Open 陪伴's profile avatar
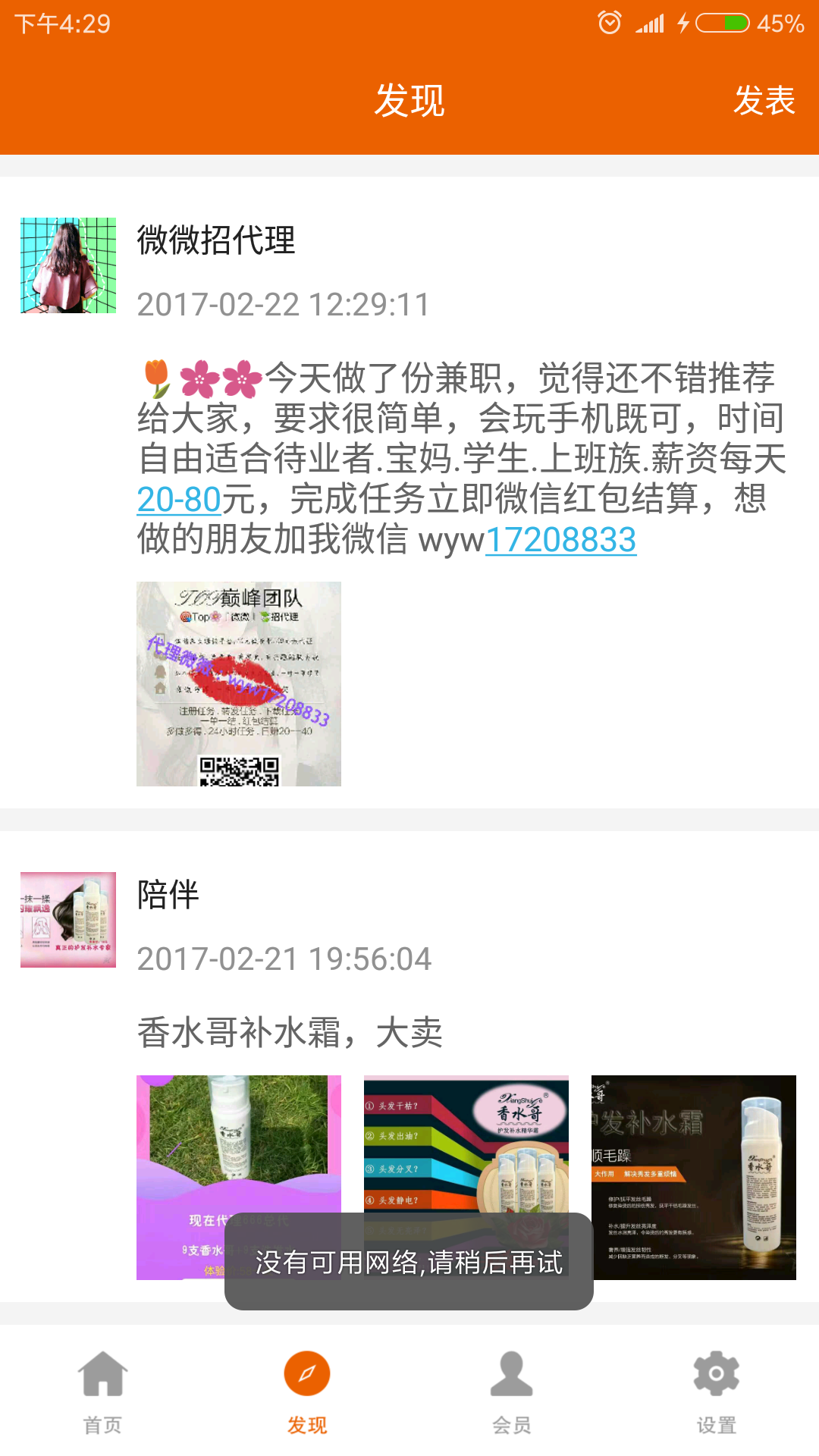The height and width of the screenshot is (1456, 819). pyautogui.click(x=68, y=920)
